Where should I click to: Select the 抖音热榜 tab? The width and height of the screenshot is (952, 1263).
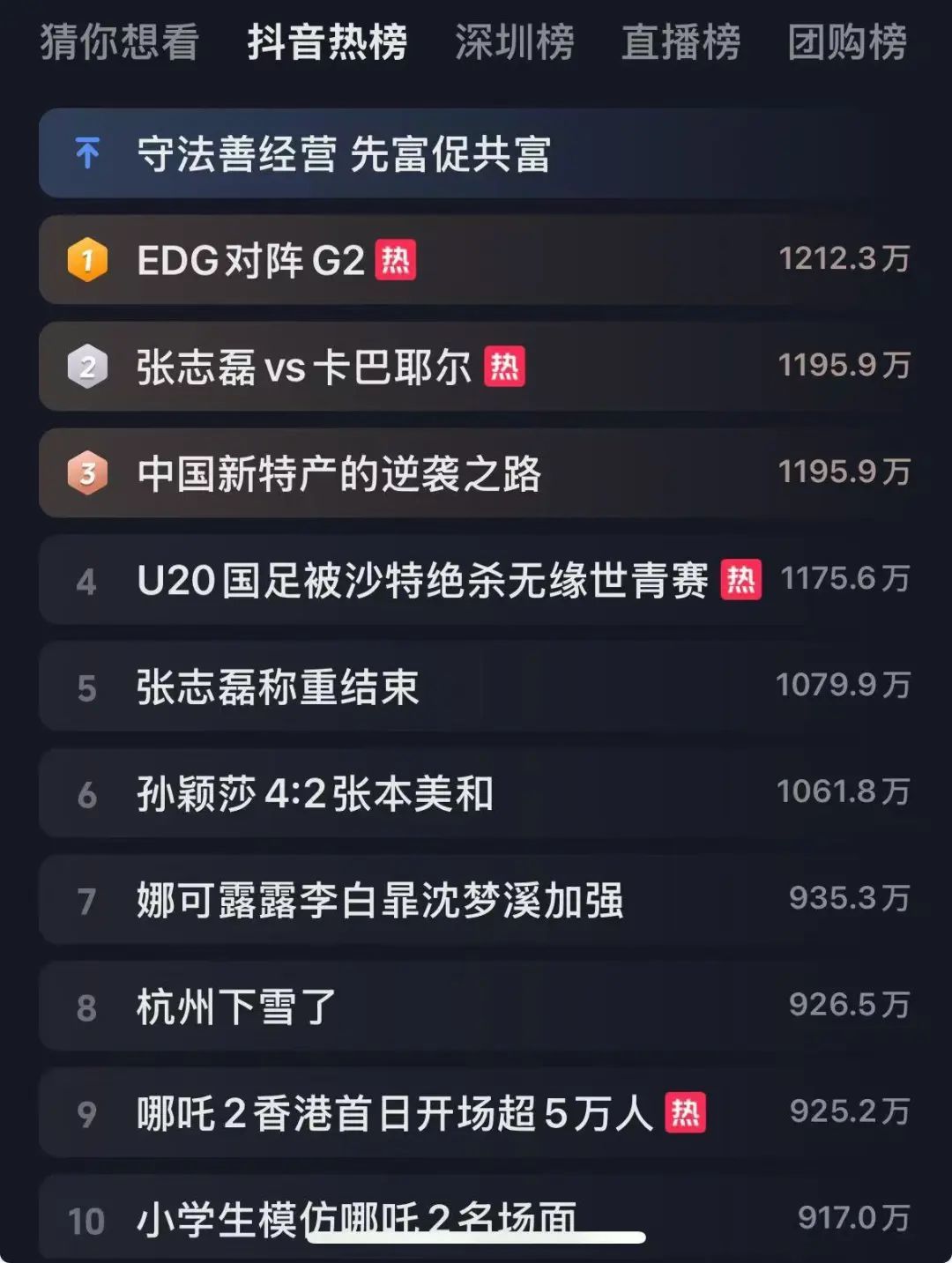click(x=327, y=42)
